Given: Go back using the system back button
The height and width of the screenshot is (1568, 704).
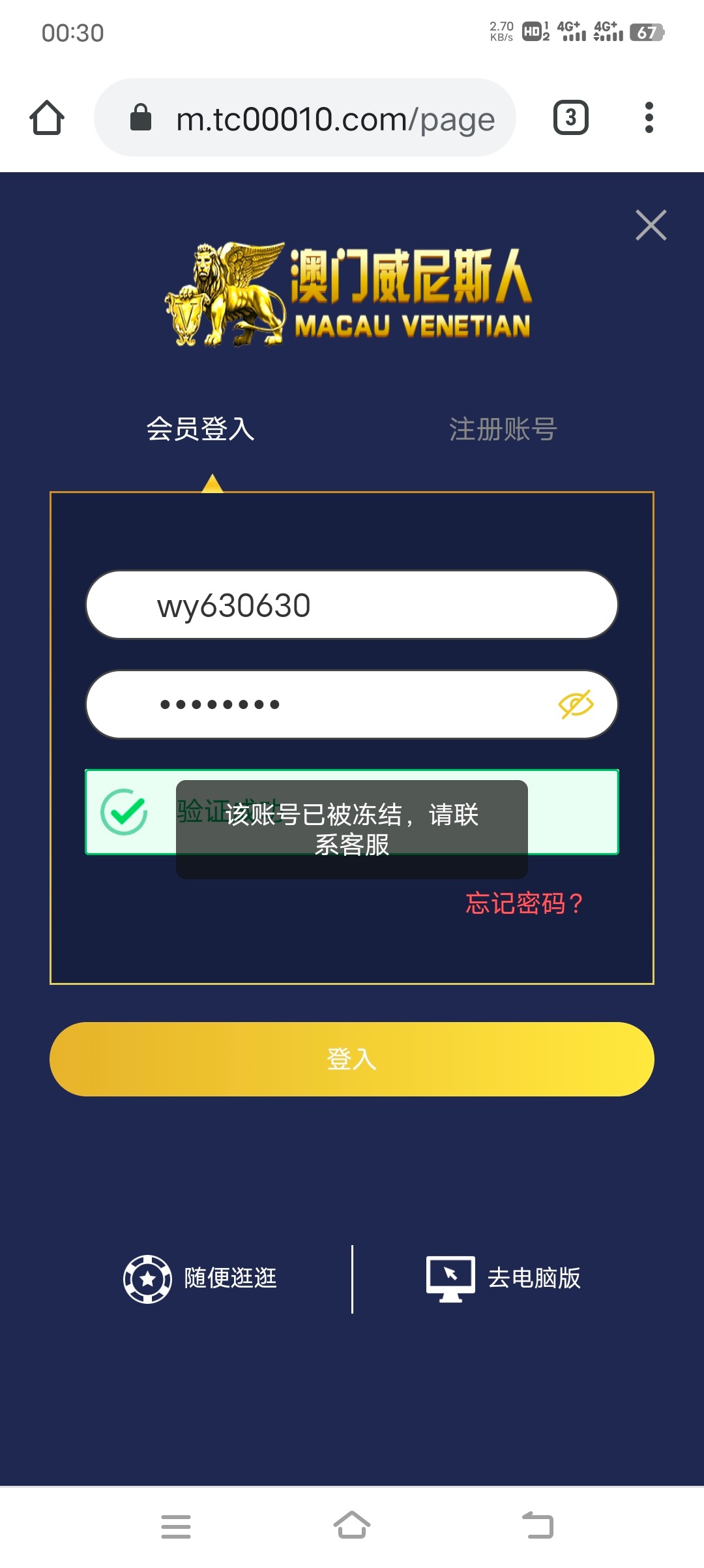Looking at the screenshot, I should click(538, 1526).
